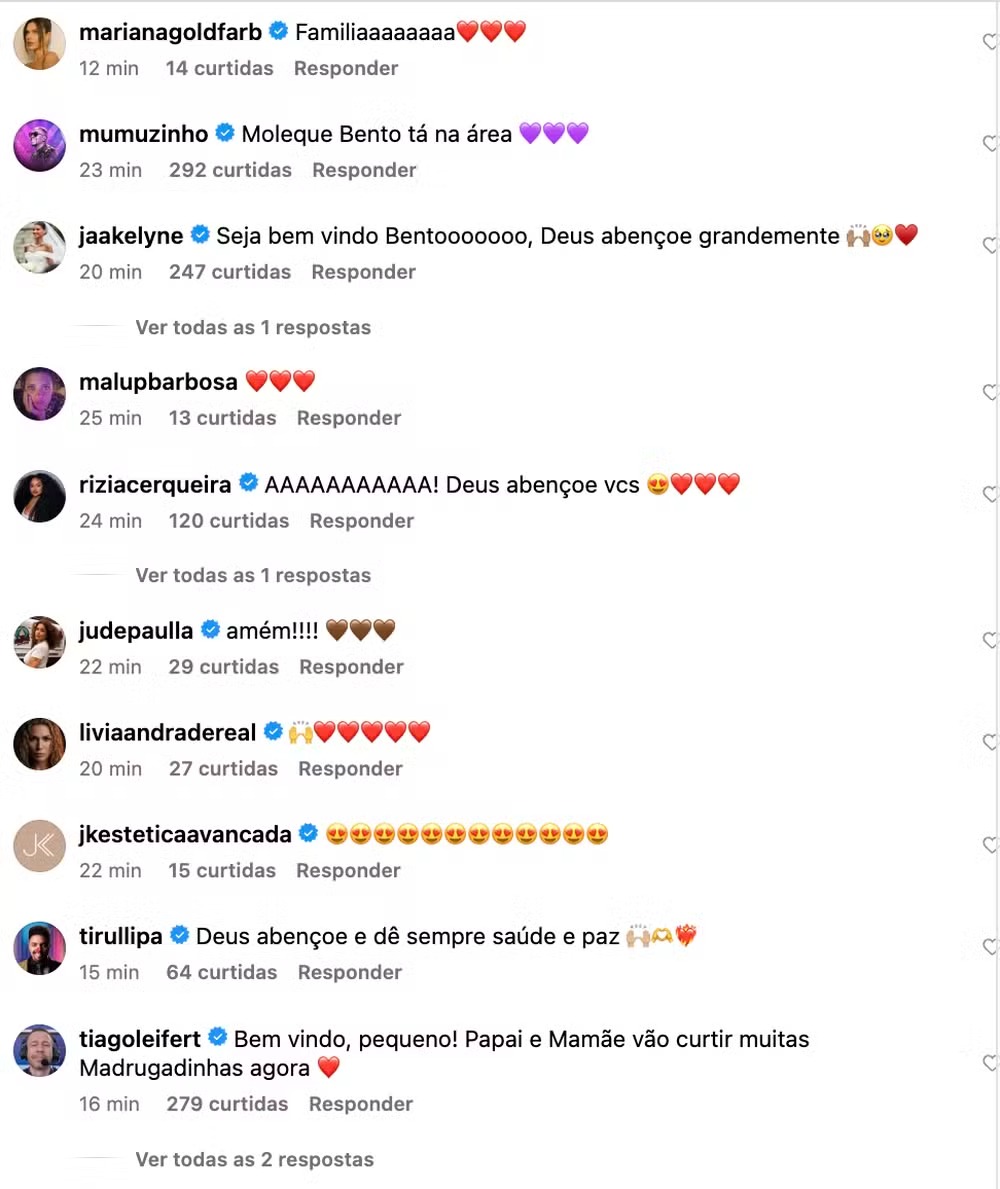Reply to marianagoldfarb's comment
Screen dimensions: 1000x1189
click(x=346, y=68)
